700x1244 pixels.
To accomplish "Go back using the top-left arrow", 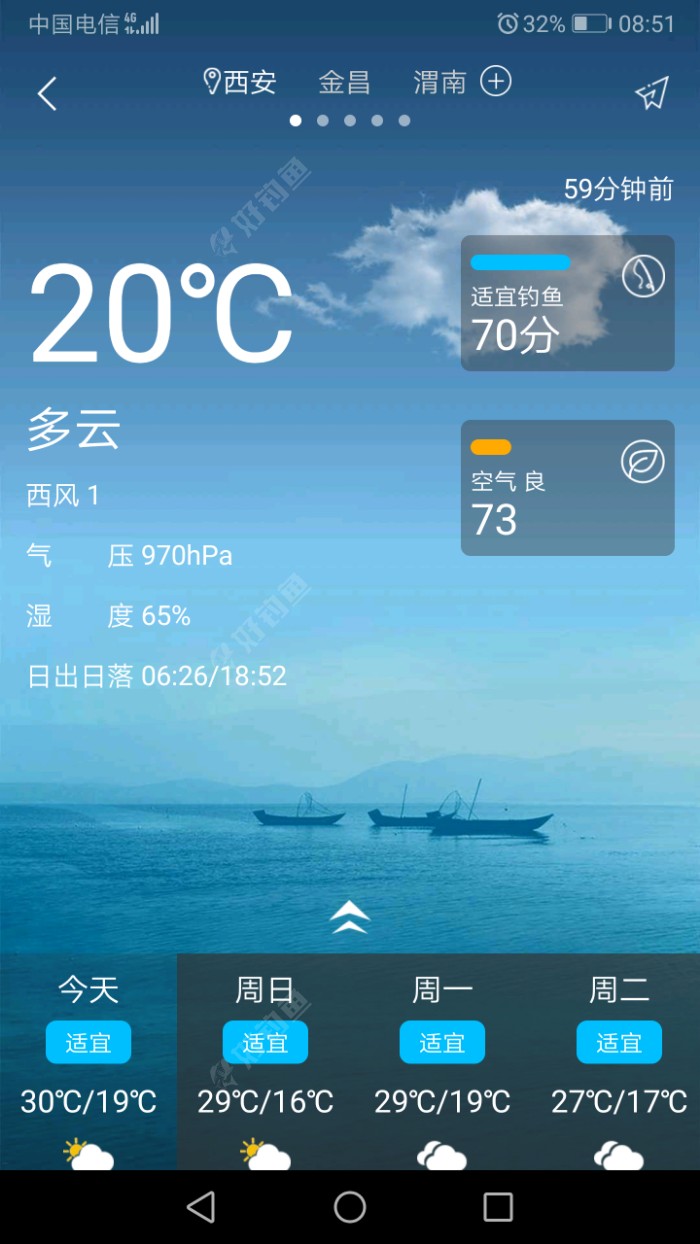I will [47, 94].
